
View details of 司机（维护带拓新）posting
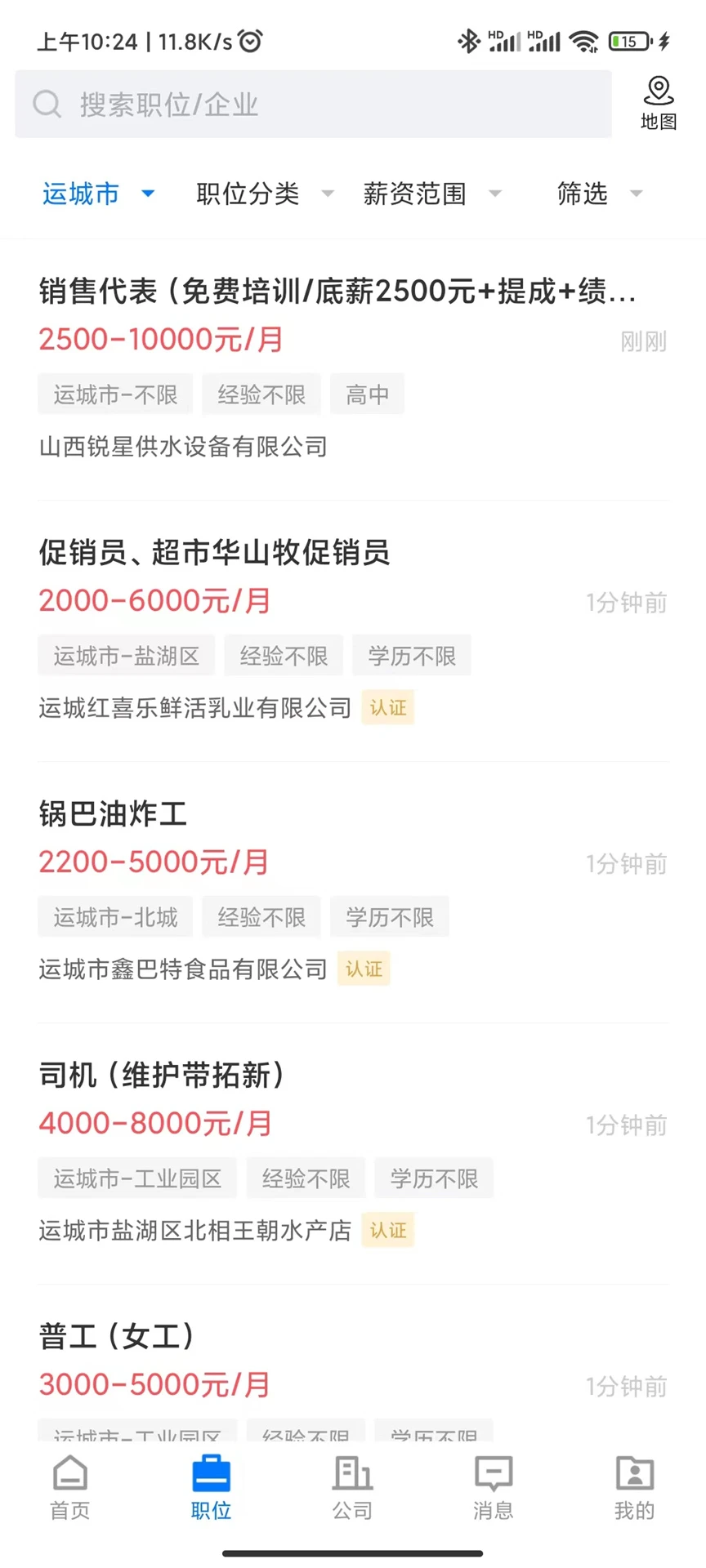162,1076
